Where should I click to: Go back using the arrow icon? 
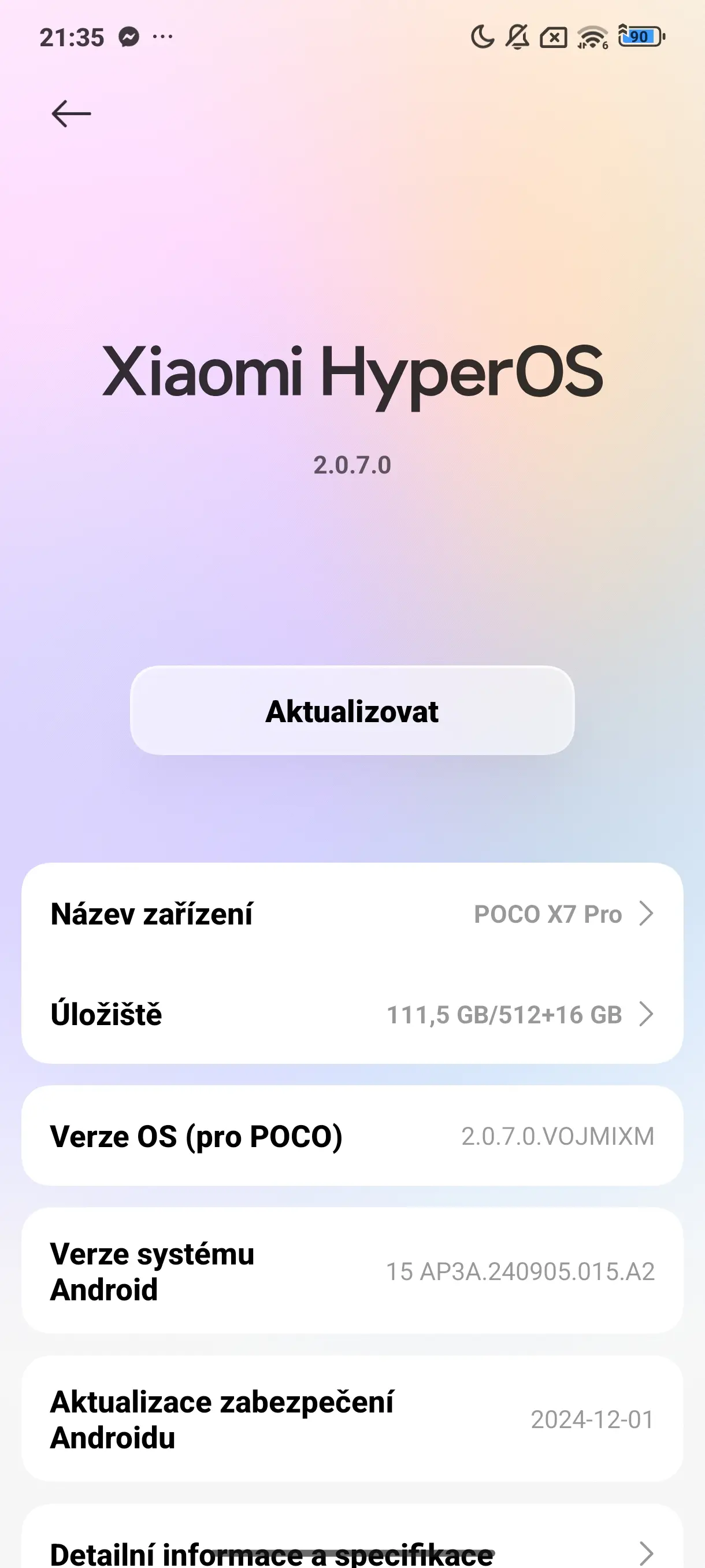pyautogui.click(x=71, y=114)
